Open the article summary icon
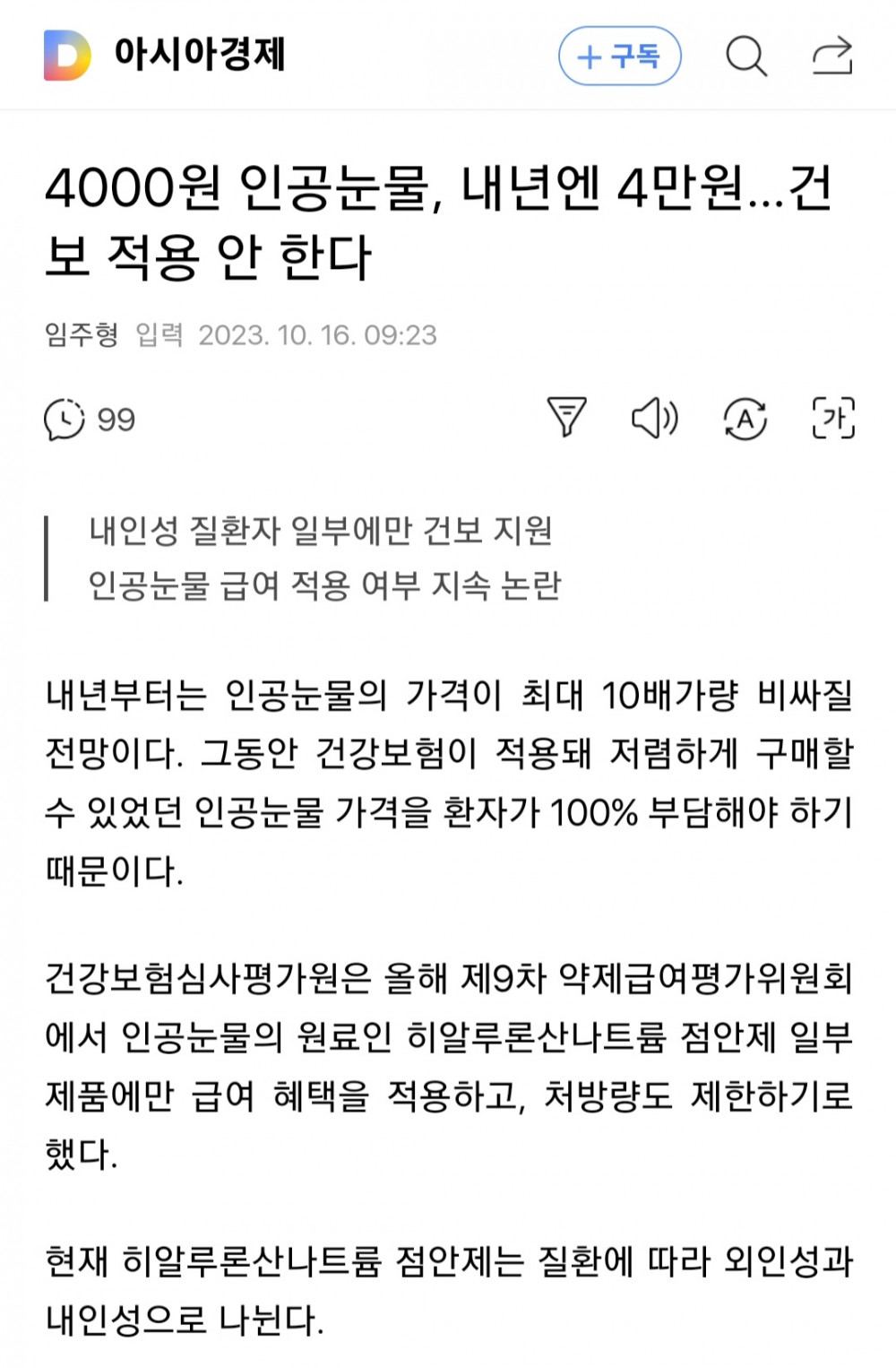The image size is (896, 1368). (566, 418)
